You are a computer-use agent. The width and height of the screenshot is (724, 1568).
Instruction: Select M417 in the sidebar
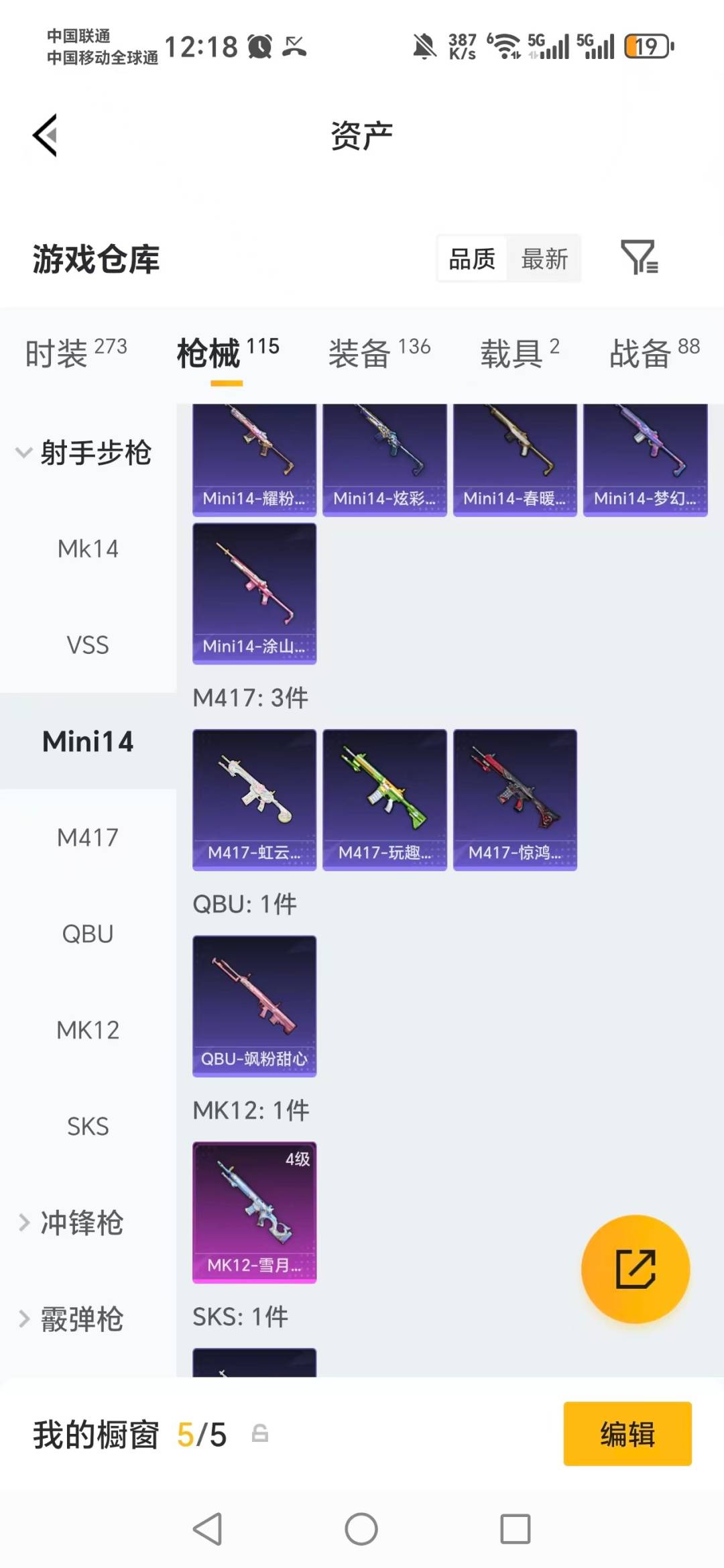(88, 837)
